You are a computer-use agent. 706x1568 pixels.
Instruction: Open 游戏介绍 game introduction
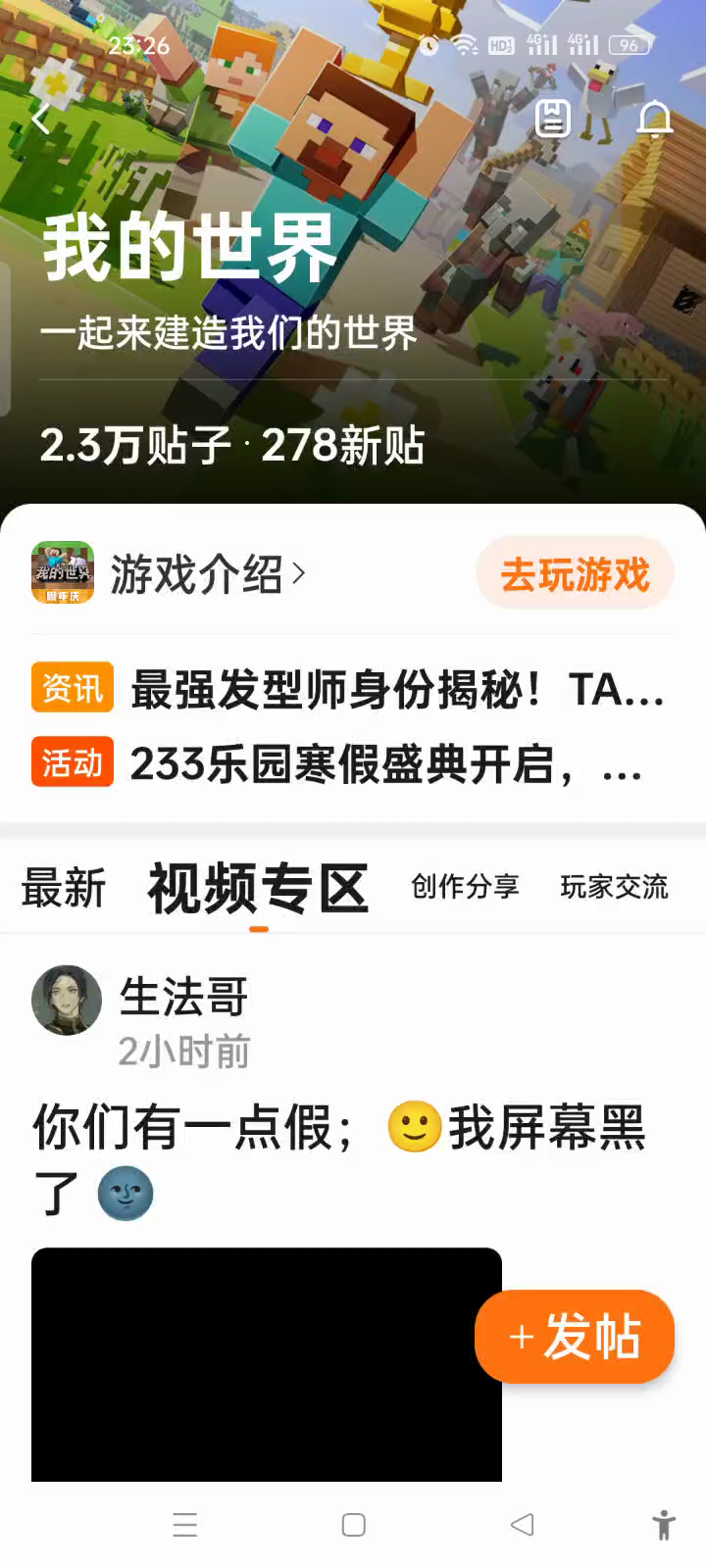coord(208,574)
